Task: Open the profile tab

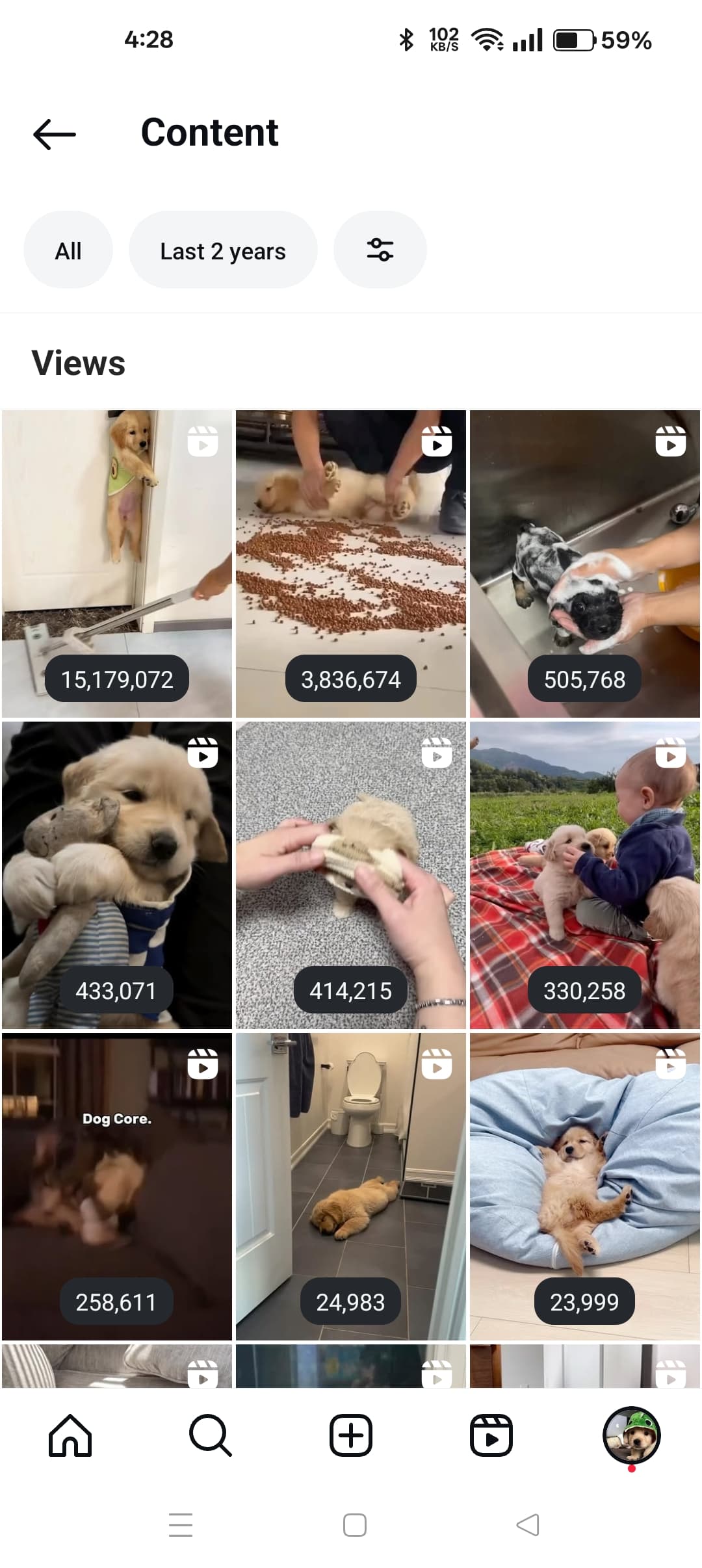Action: tap(632, 1435)
